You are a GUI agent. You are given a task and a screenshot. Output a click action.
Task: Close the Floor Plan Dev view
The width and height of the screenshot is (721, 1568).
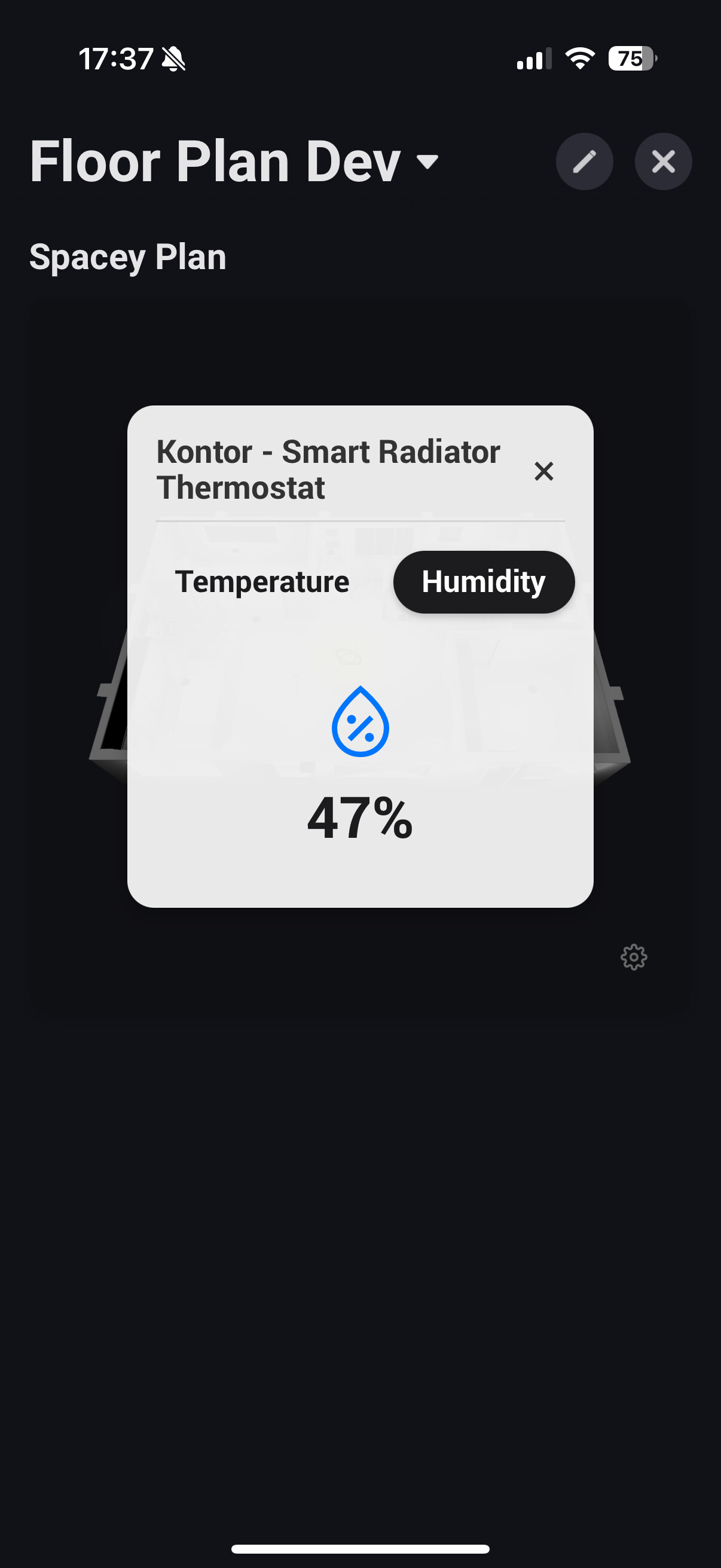(662, 162)
